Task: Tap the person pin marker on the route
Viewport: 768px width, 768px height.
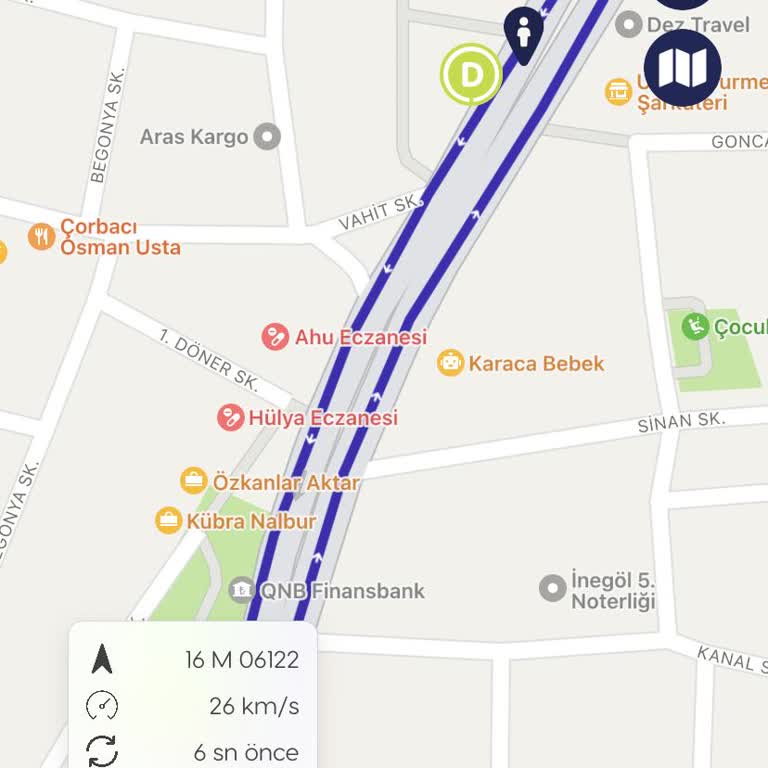Action: [x=523, y=32]
